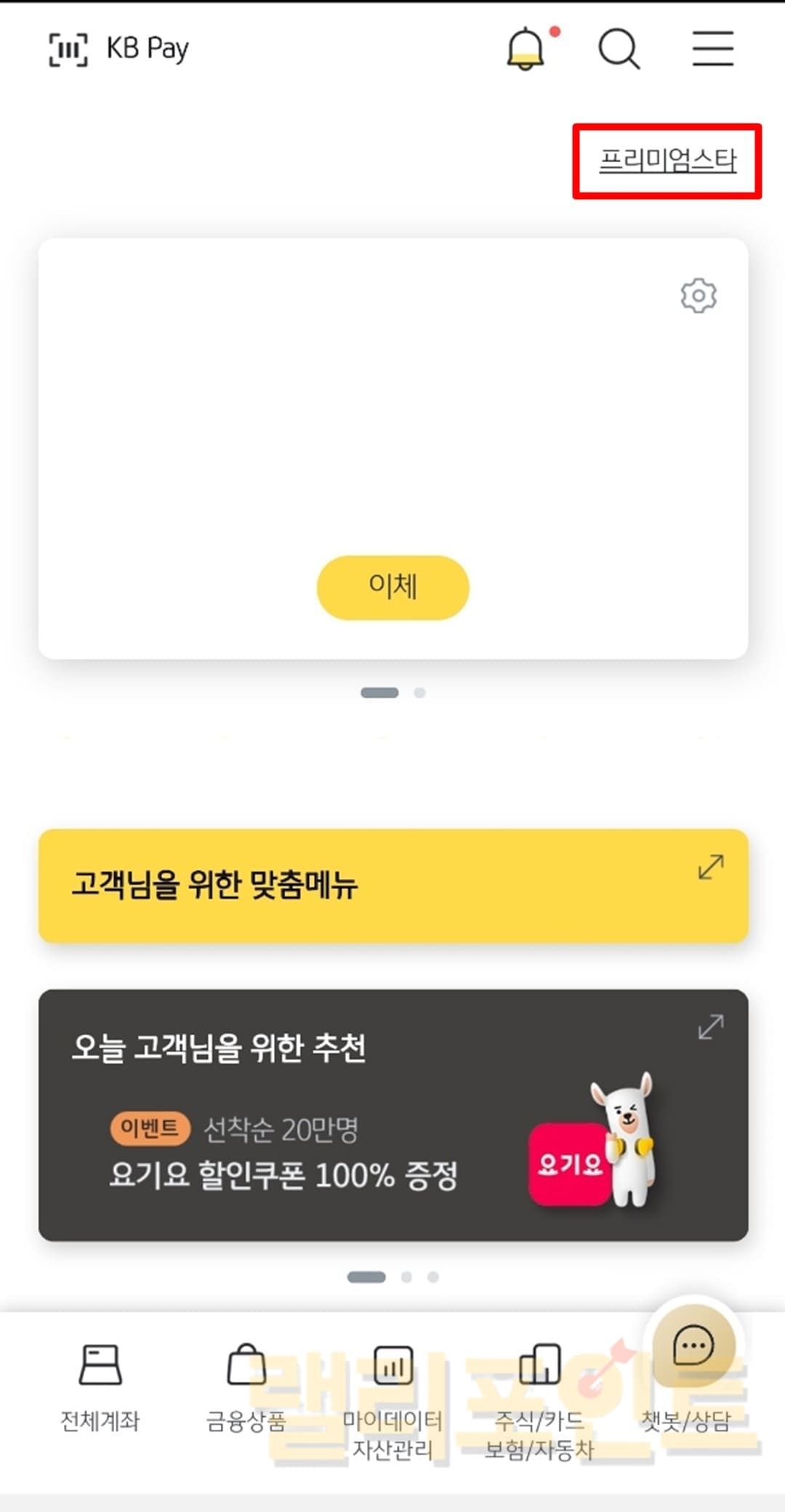The height and width of the screenshot is (1512, 785).
Task: Open account card settings gear
Action: tap(699, 295)
